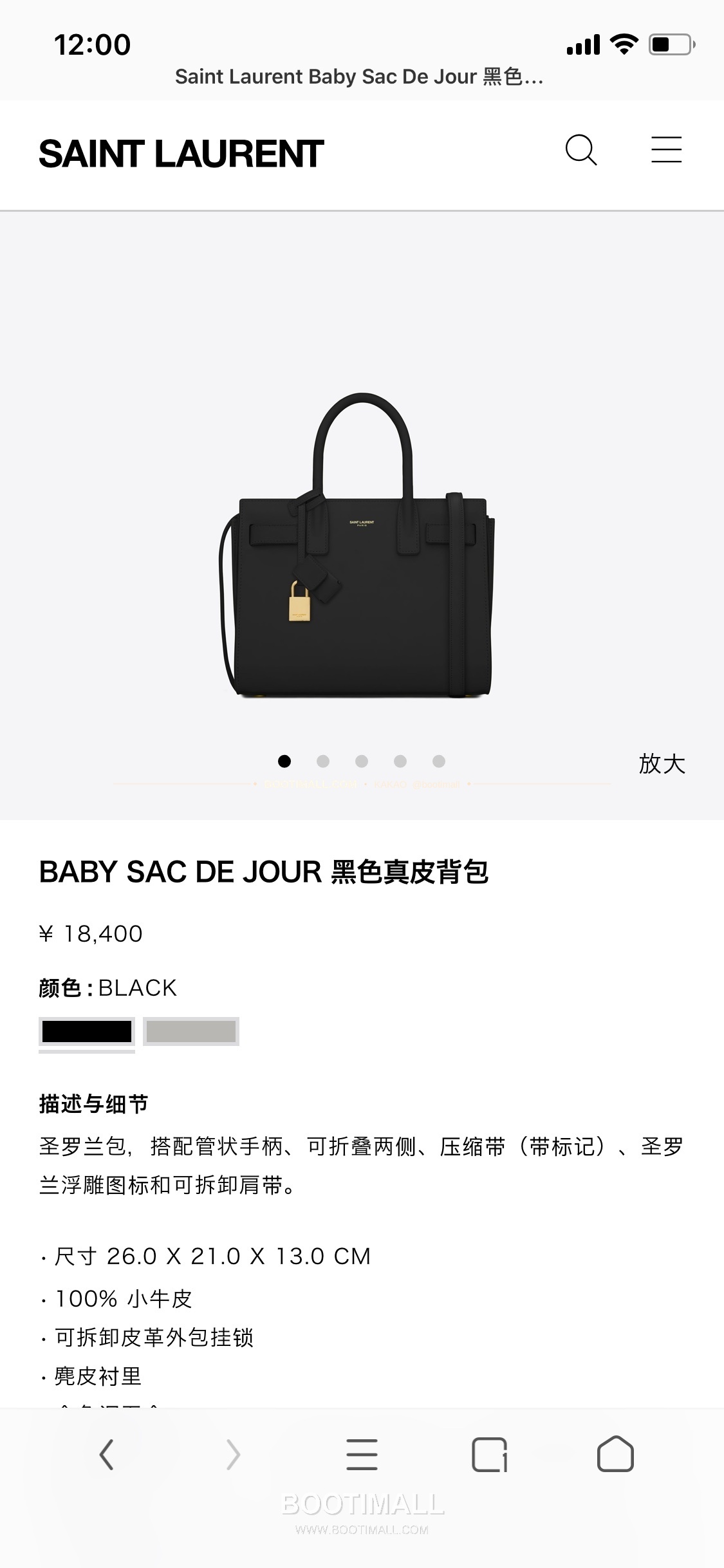Select the third carousel dot
The width and height of the screenshot is (724, 1568).
362,761
